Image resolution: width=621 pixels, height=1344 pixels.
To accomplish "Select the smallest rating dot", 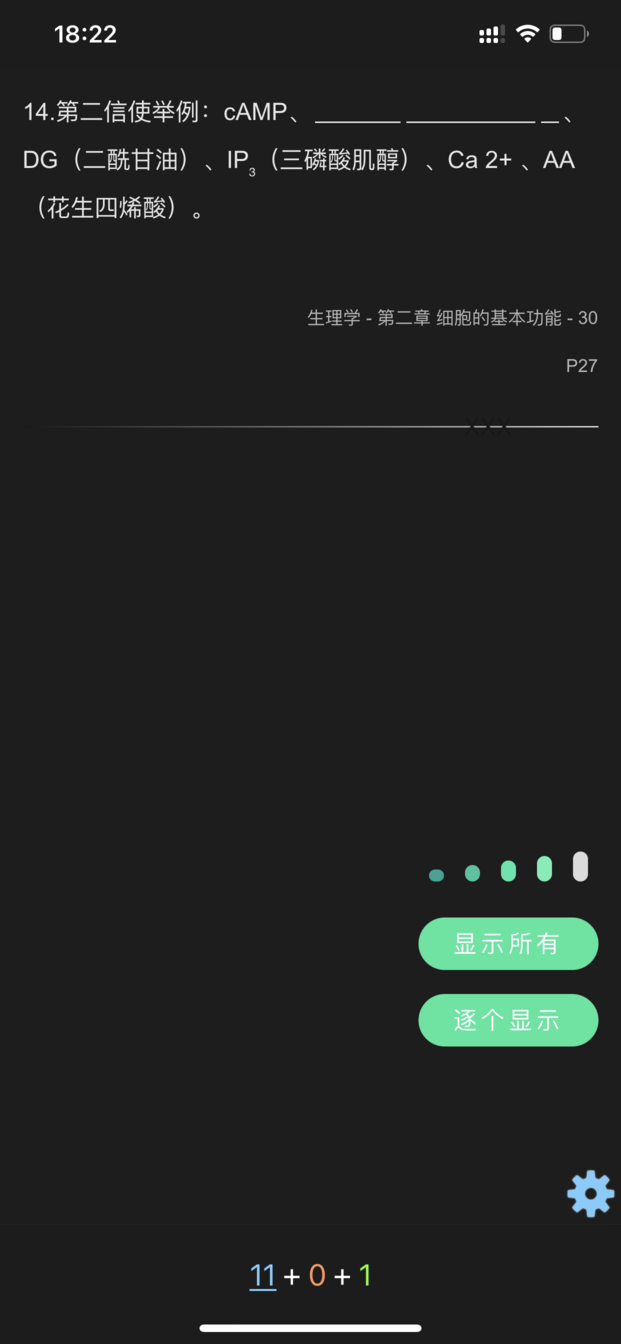I will [x=436, y=875].
